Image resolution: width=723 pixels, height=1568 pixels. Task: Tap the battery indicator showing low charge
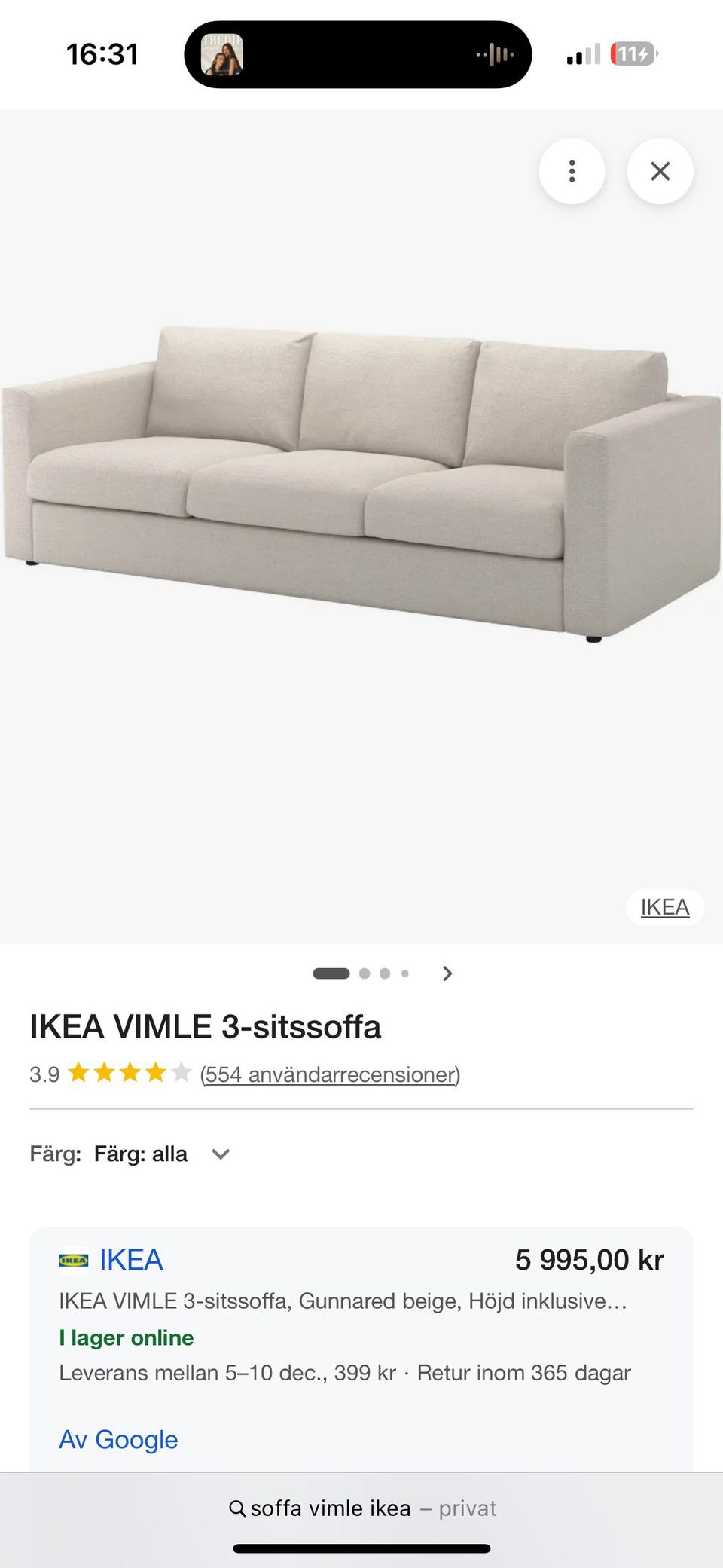click(633, 53)
